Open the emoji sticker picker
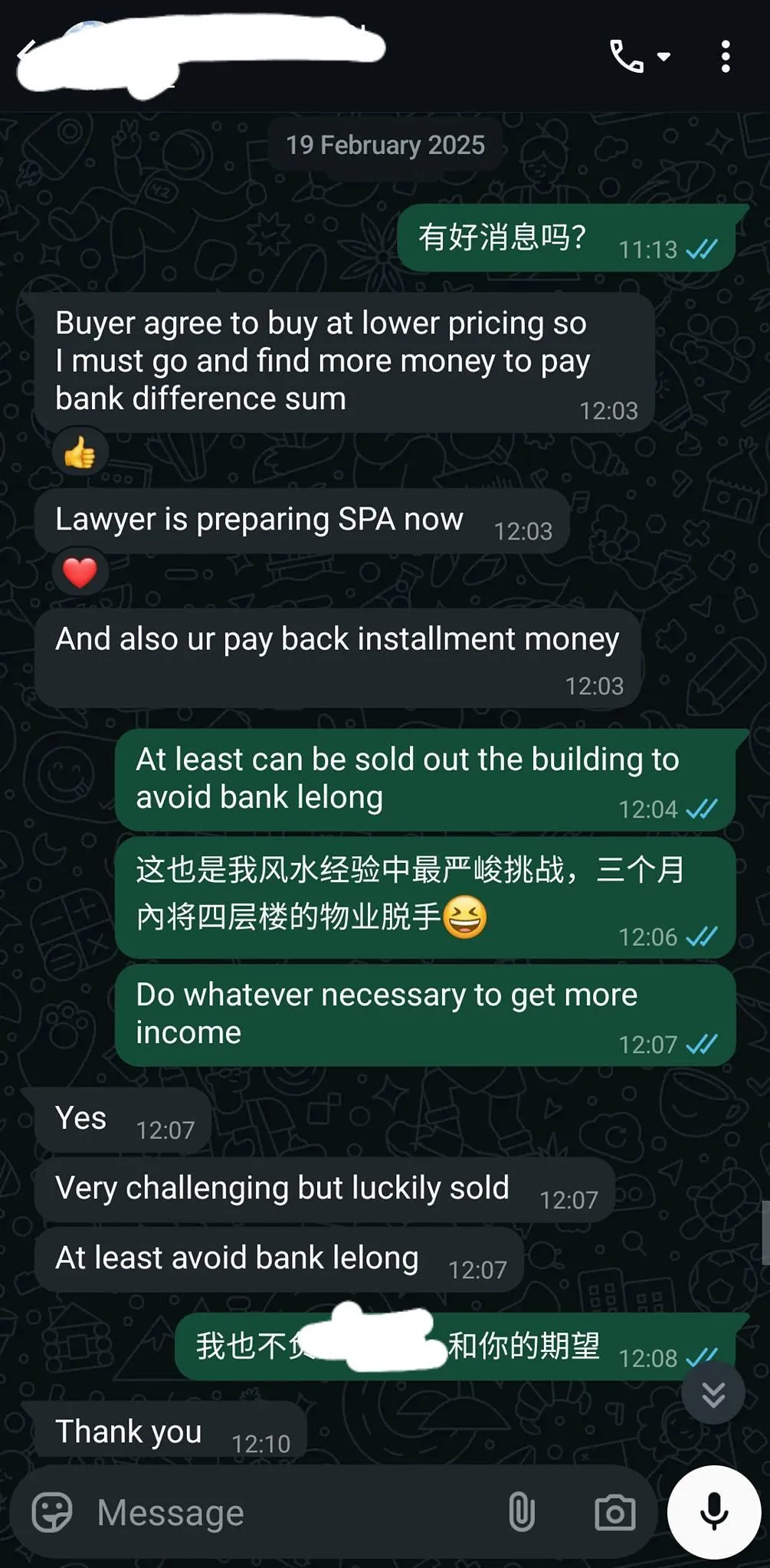The width and height of the screenshot is (770, 1568). coord(52,1513)
